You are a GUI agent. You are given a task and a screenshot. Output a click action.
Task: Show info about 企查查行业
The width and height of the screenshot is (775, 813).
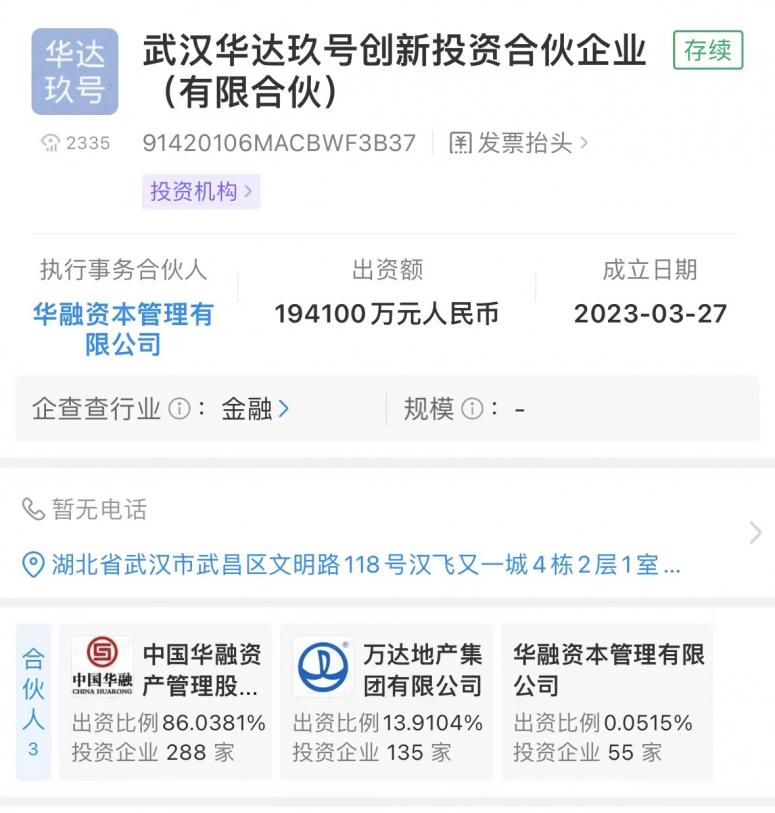tap(180, 409)
